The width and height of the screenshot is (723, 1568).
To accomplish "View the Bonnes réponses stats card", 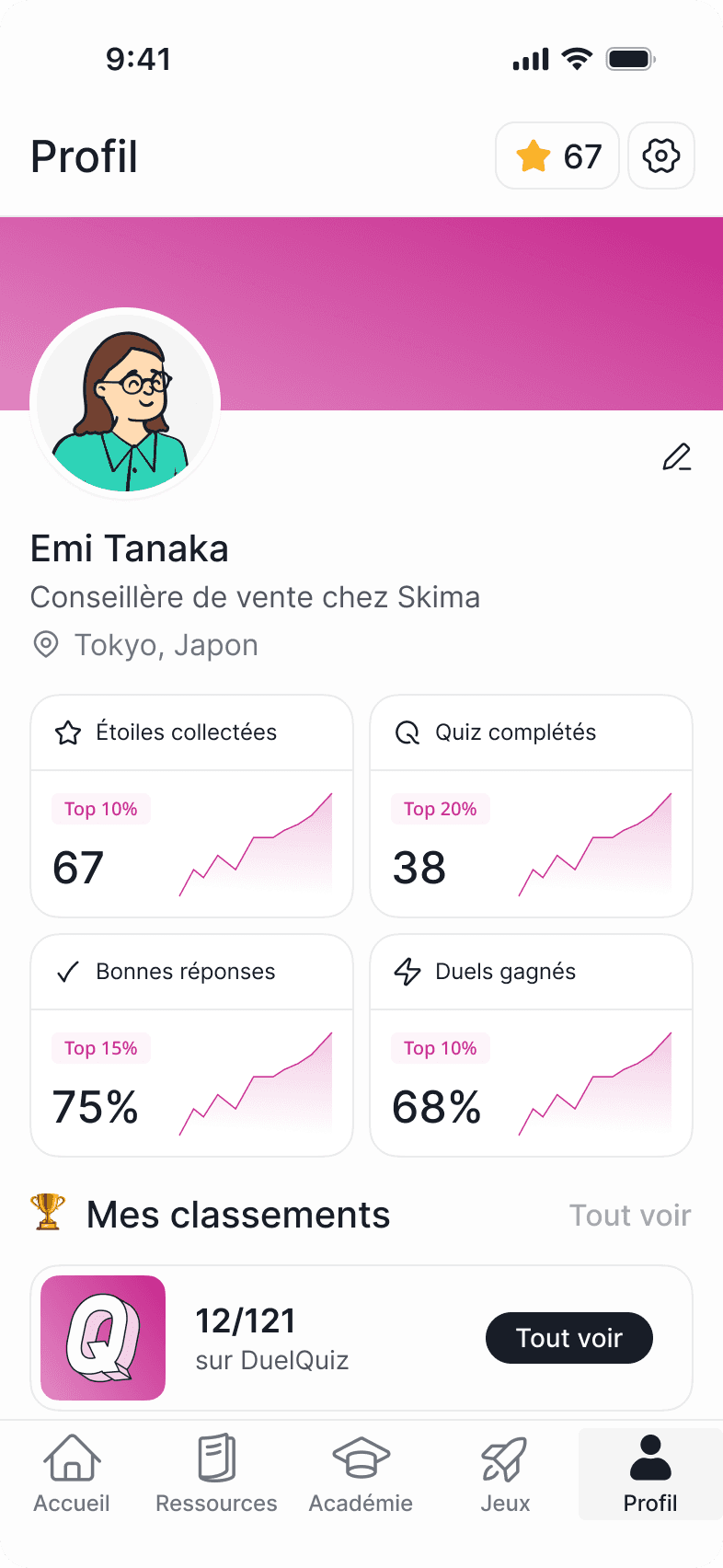I will tap(191, 1045).
